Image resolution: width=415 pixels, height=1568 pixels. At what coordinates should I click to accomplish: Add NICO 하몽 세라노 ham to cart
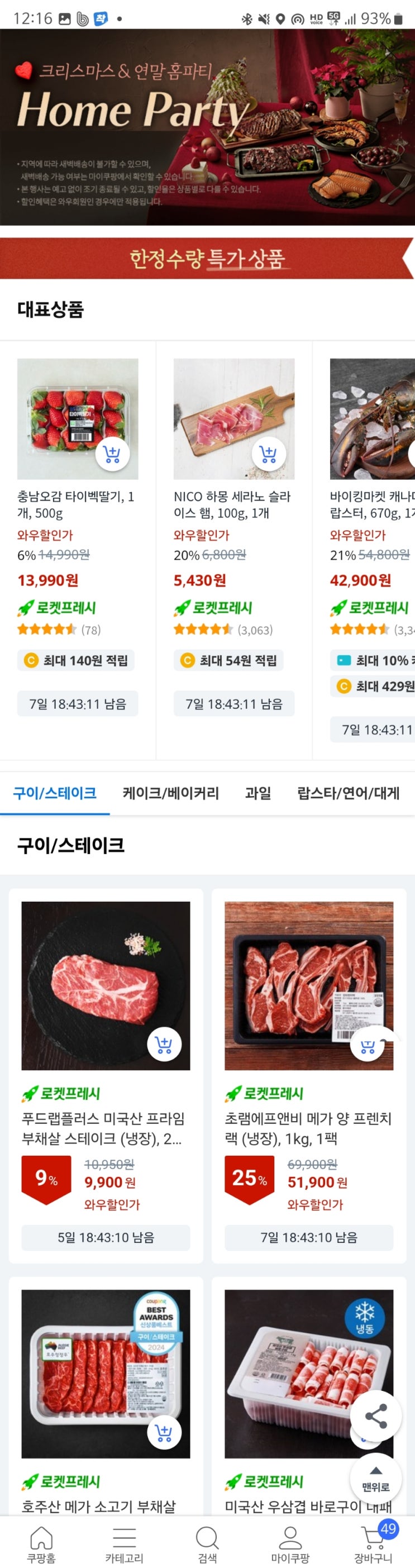coord(269,454)
